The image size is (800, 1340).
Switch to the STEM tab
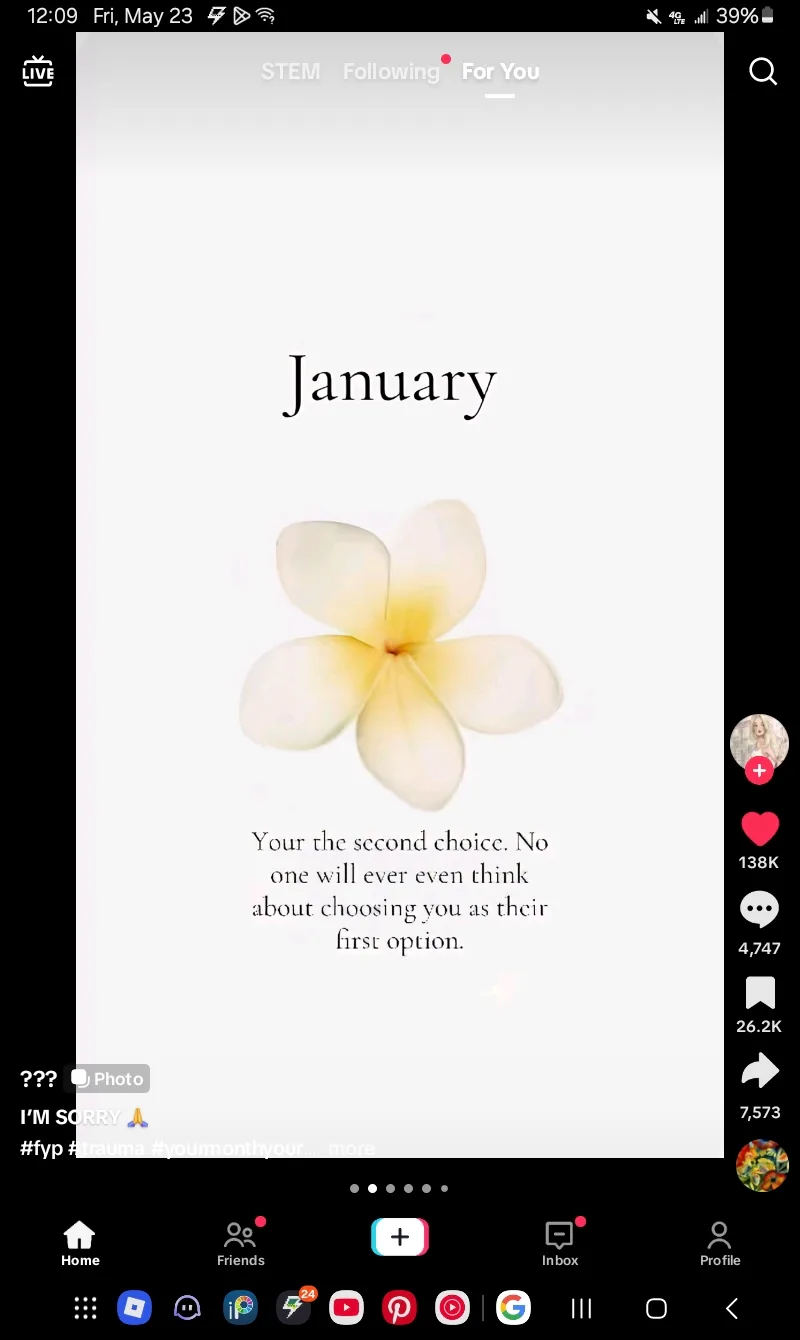(291, 72)
